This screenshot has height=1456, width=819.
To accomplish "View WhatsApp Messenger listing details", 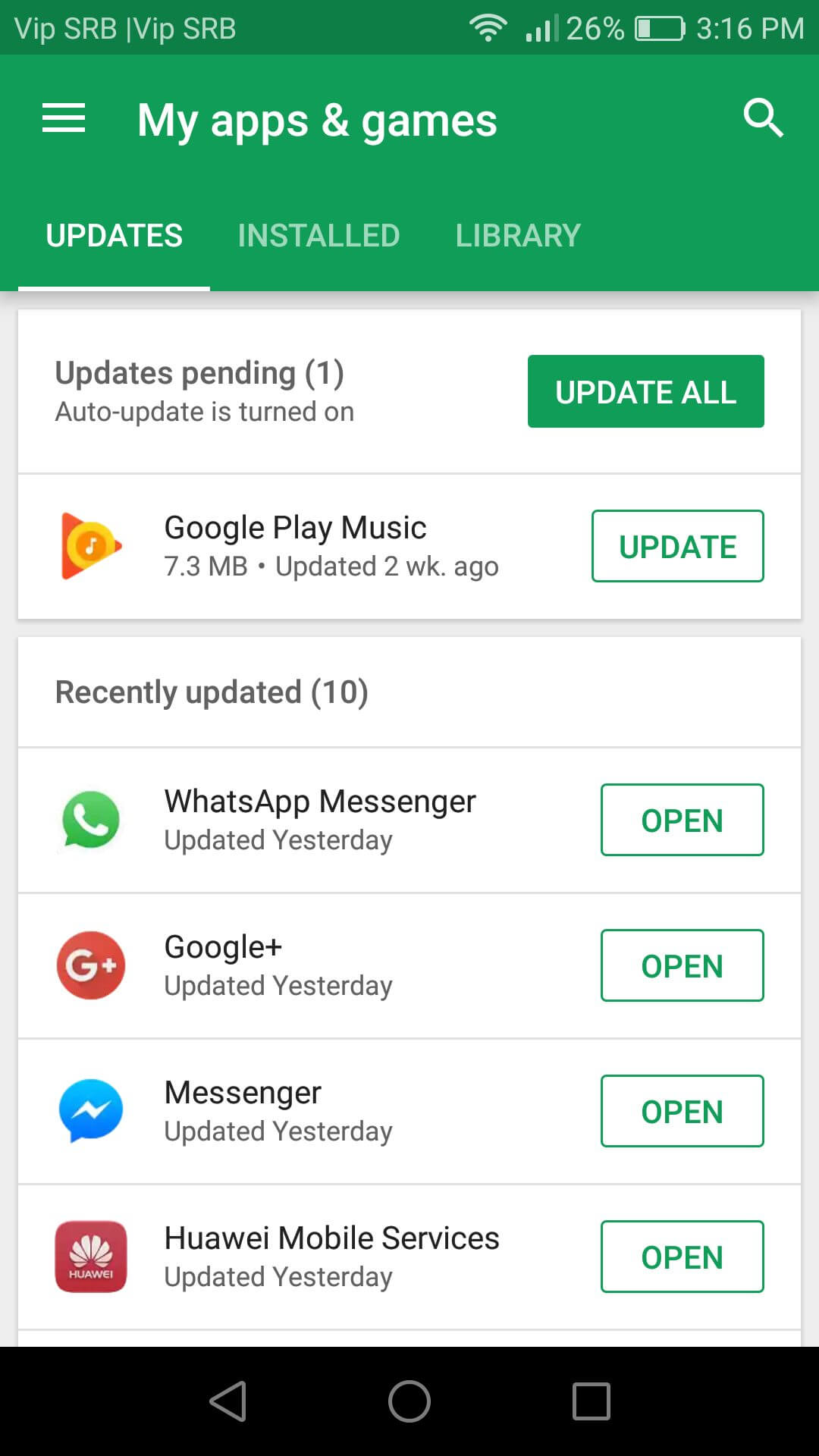I will (x=318, y=821).
